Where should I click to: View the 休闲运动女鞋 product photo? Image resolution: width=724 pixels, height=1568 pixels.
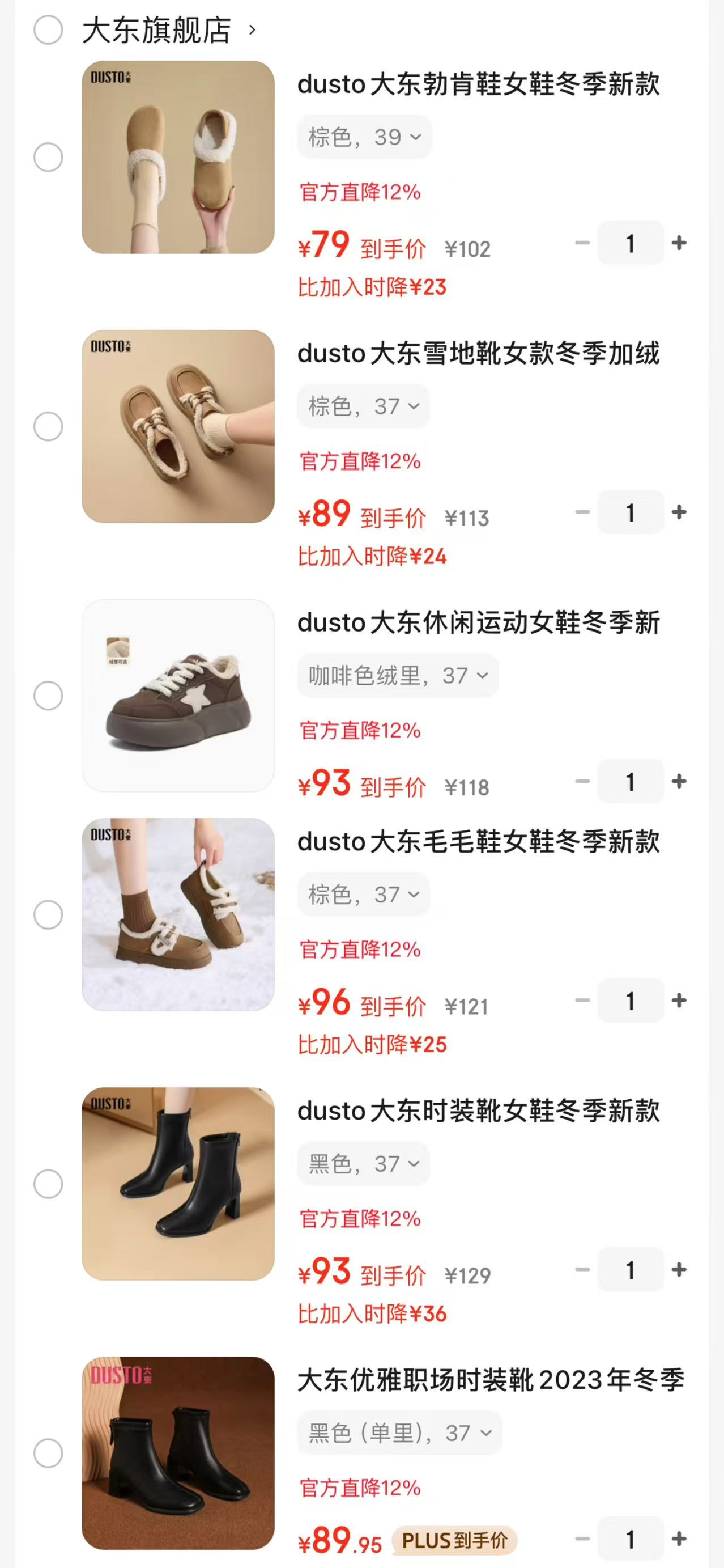pyautogui.click(x=178, y=695)
